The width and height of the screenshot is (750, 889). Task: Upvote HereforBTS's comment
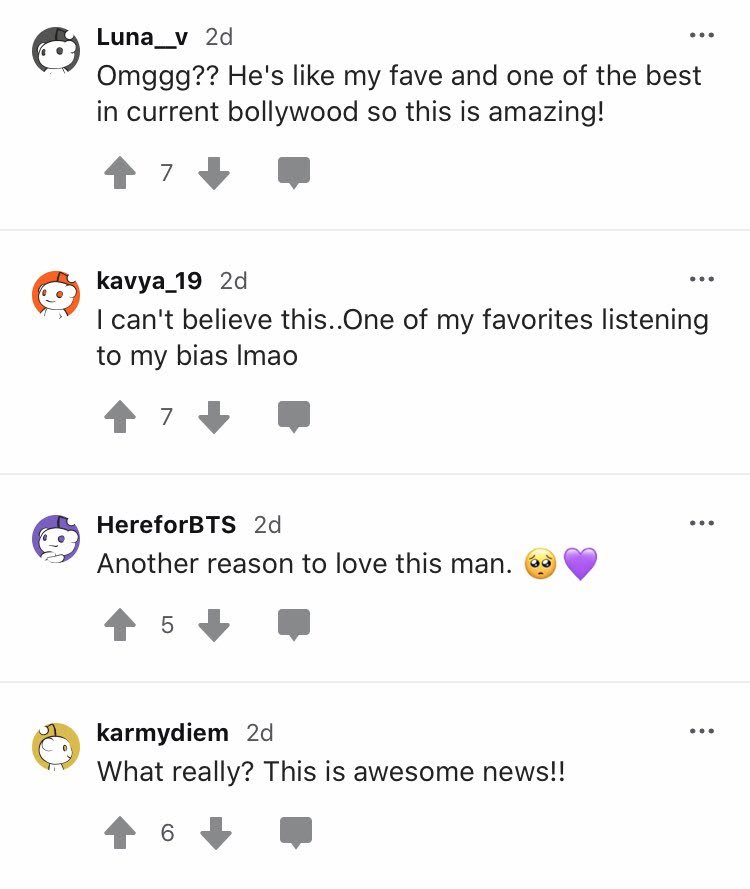[120, 625]
